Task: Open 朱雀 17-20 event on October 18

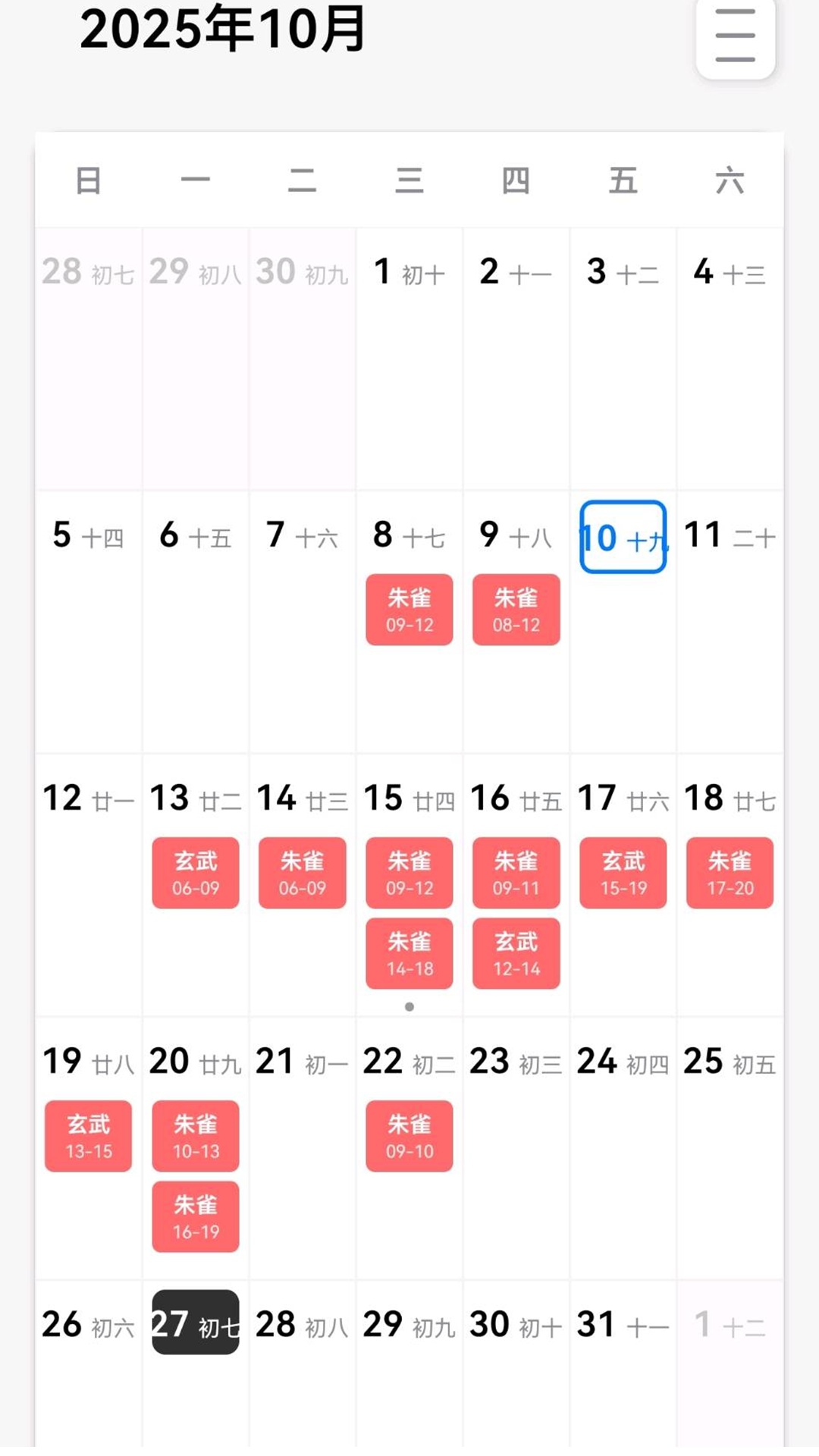Action: (x=730, y=873)
